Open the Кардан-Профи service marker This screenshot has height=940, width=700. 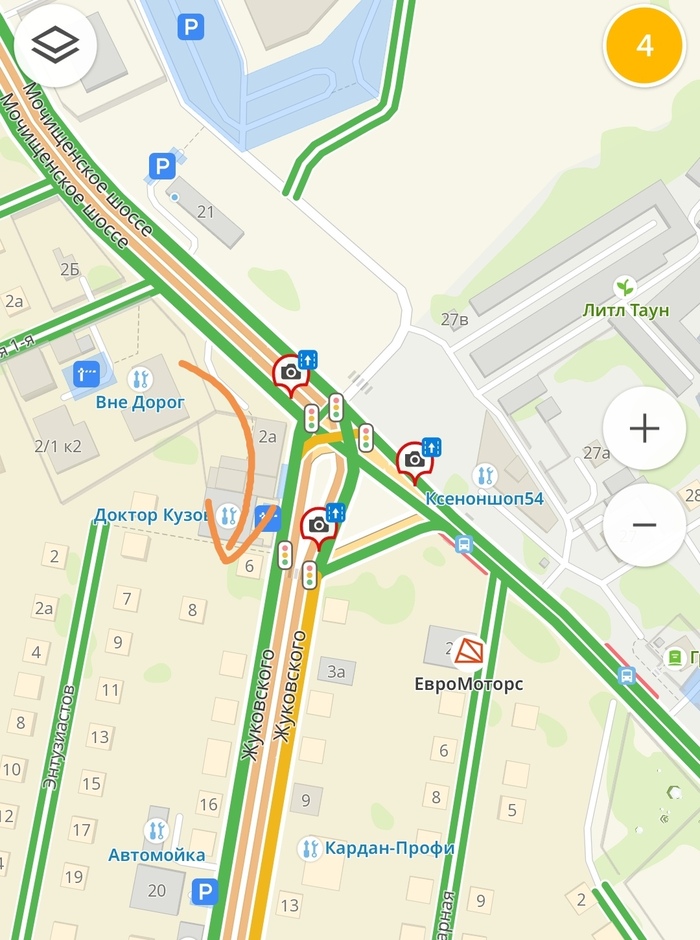click(x=311, y=848)
